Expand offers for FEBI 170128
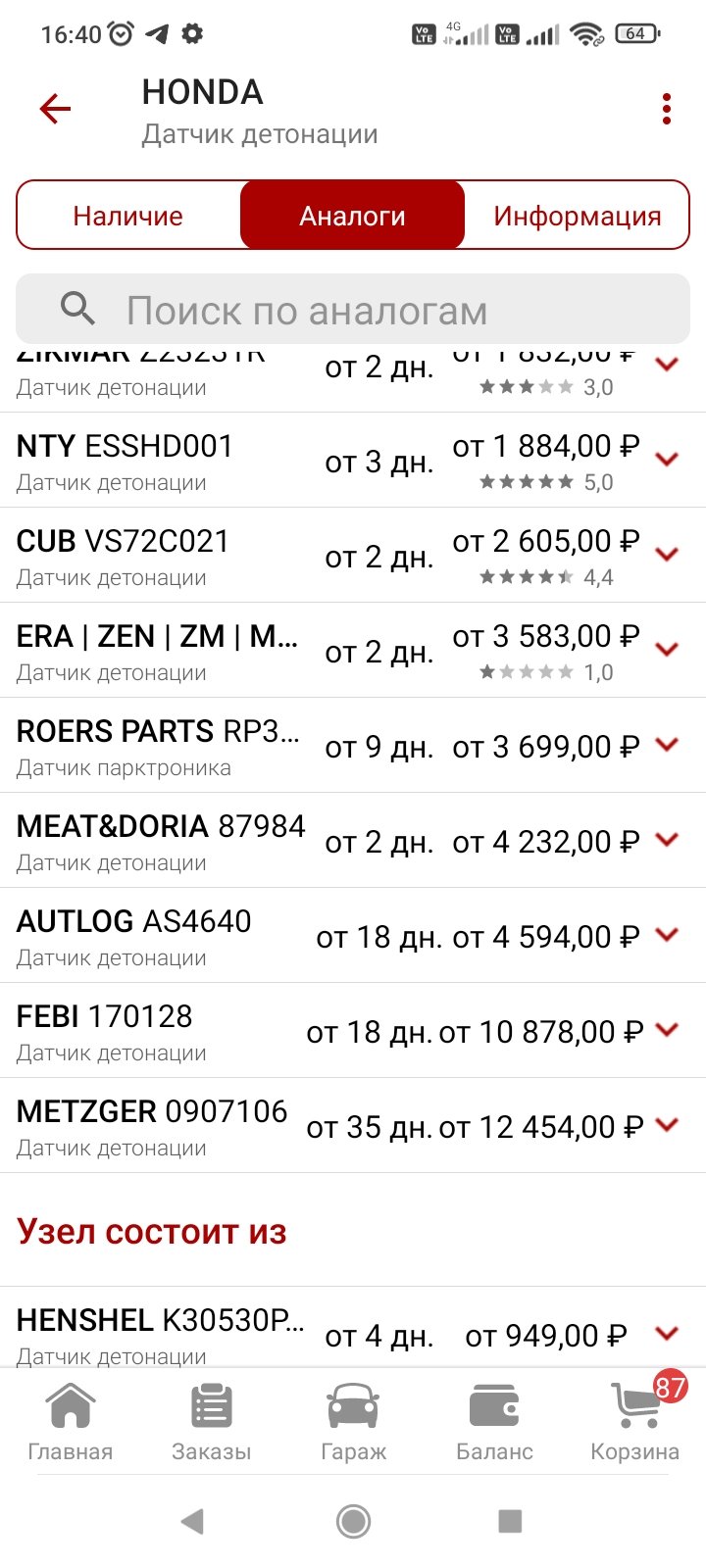Screen dimensions: 706x1568 [x=667, y=1030]
